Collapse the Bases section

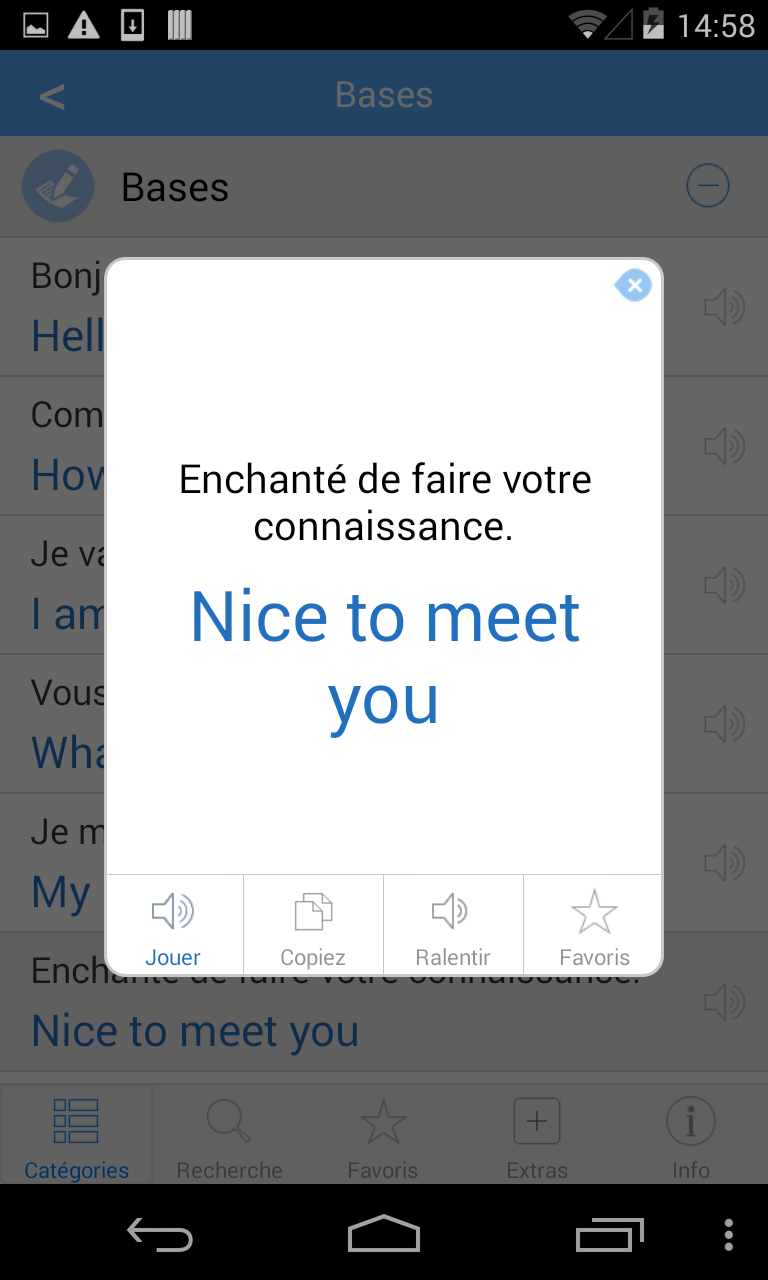pos(707,186)
